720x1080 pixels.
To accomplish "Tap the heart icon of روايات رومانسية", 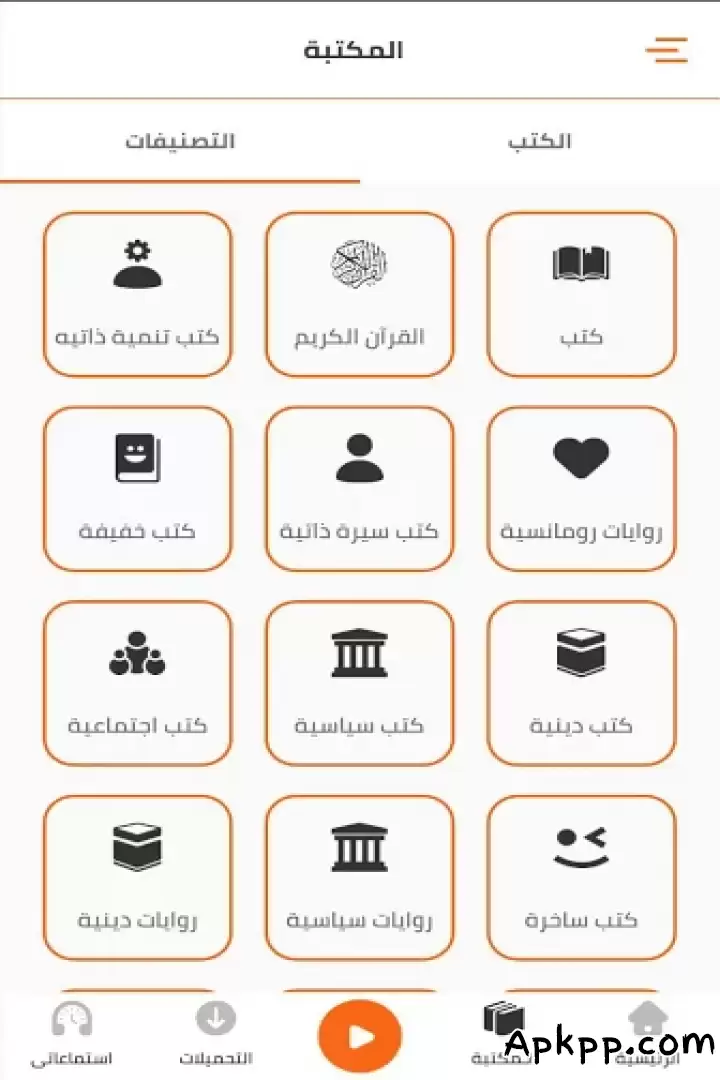I will [x=581, y=458].
